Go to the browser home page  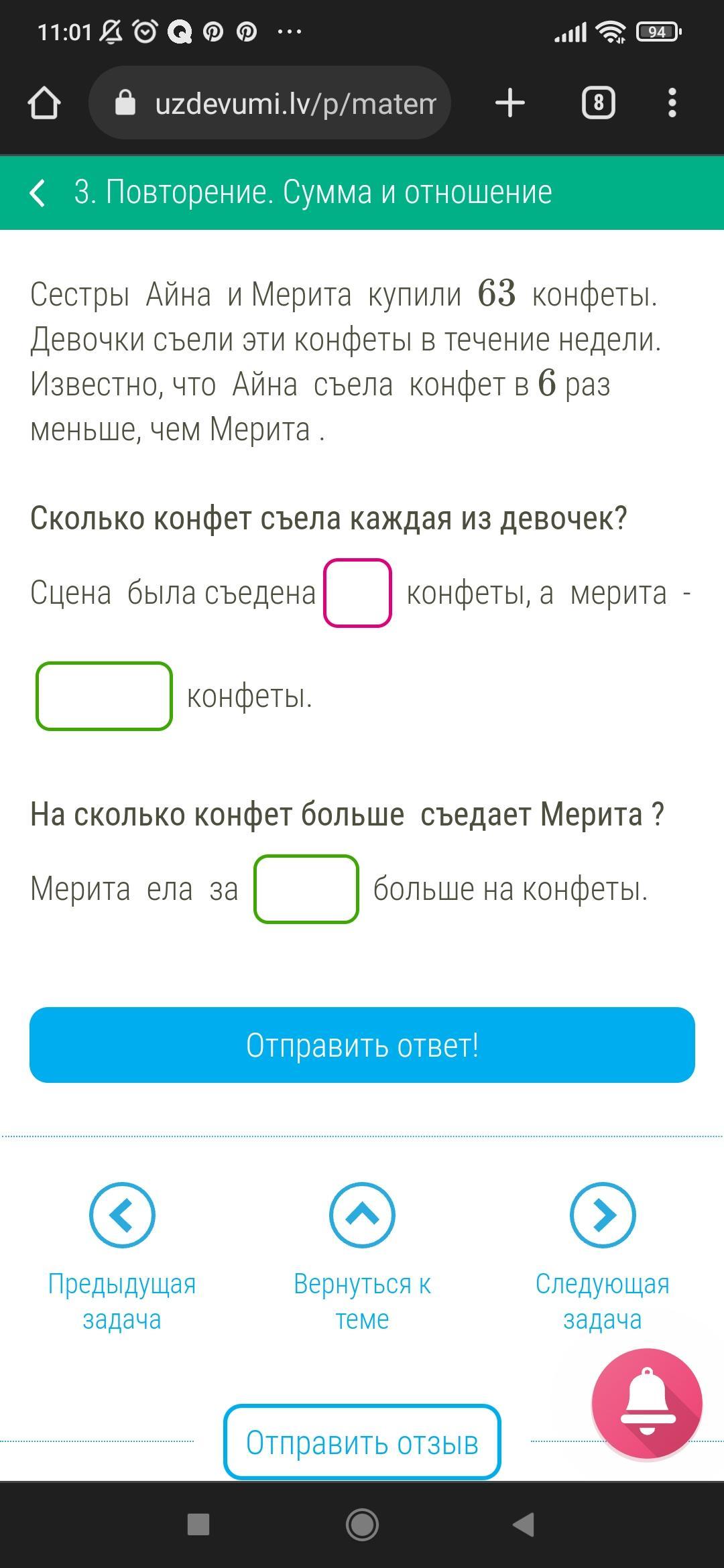(44, 103)
